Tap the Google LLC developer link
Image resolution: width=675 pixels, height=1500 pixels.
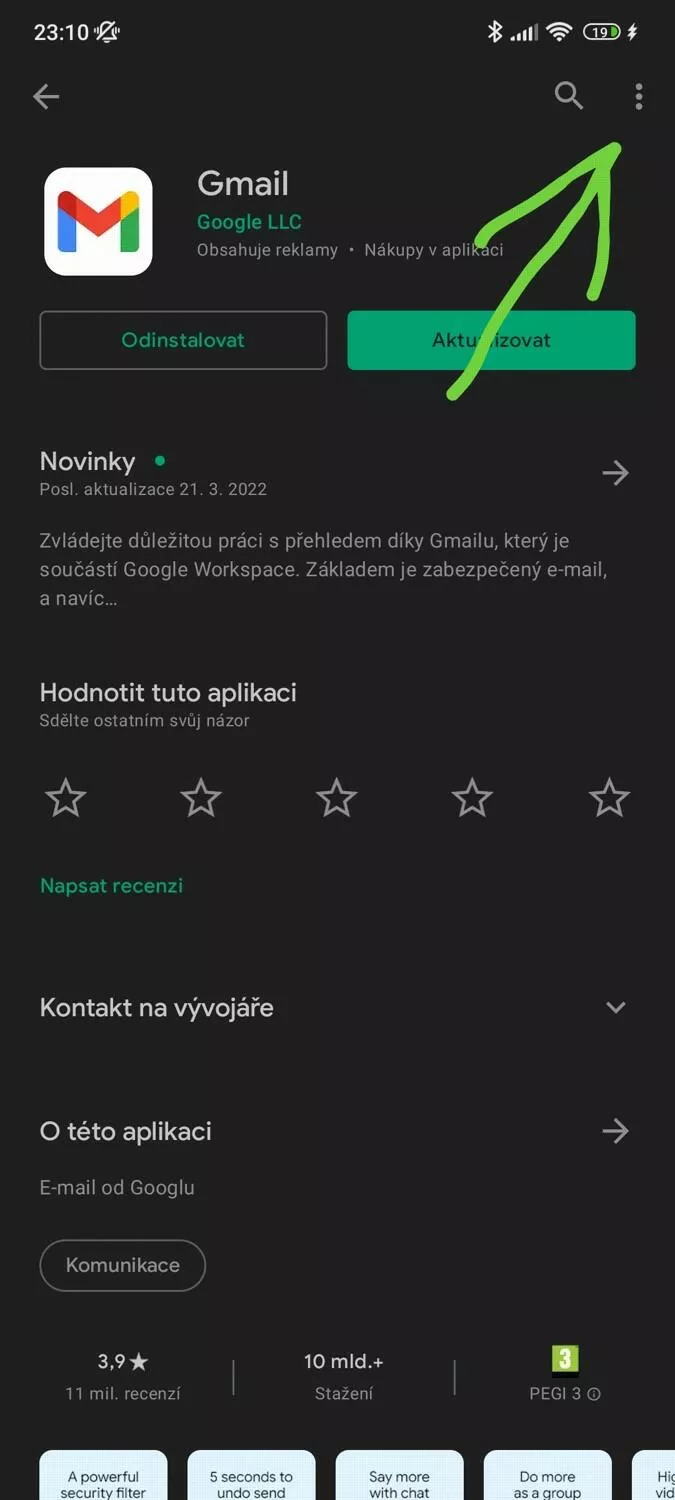tap(249, 222)
